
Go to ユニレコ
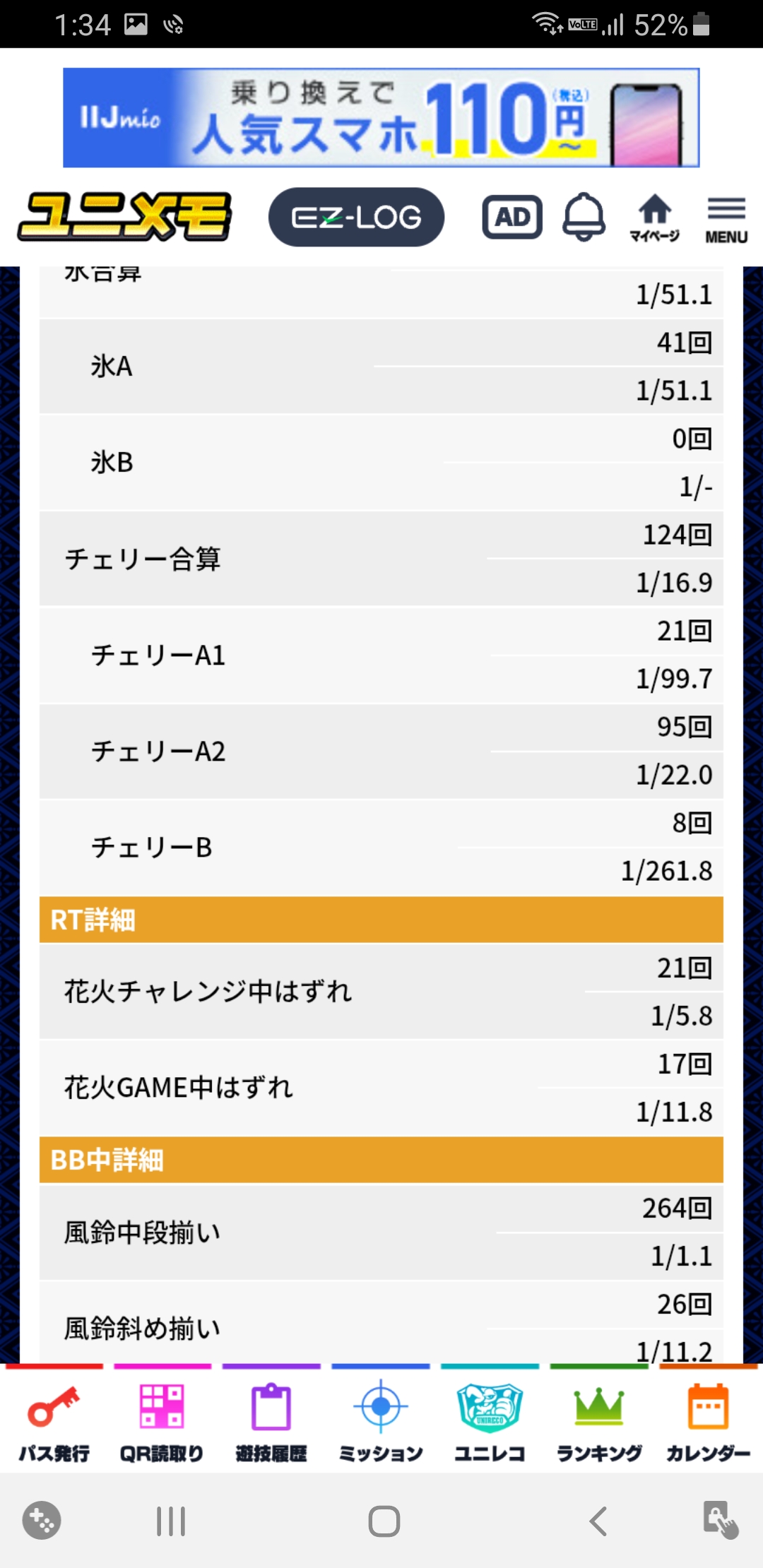[490, 1421]
